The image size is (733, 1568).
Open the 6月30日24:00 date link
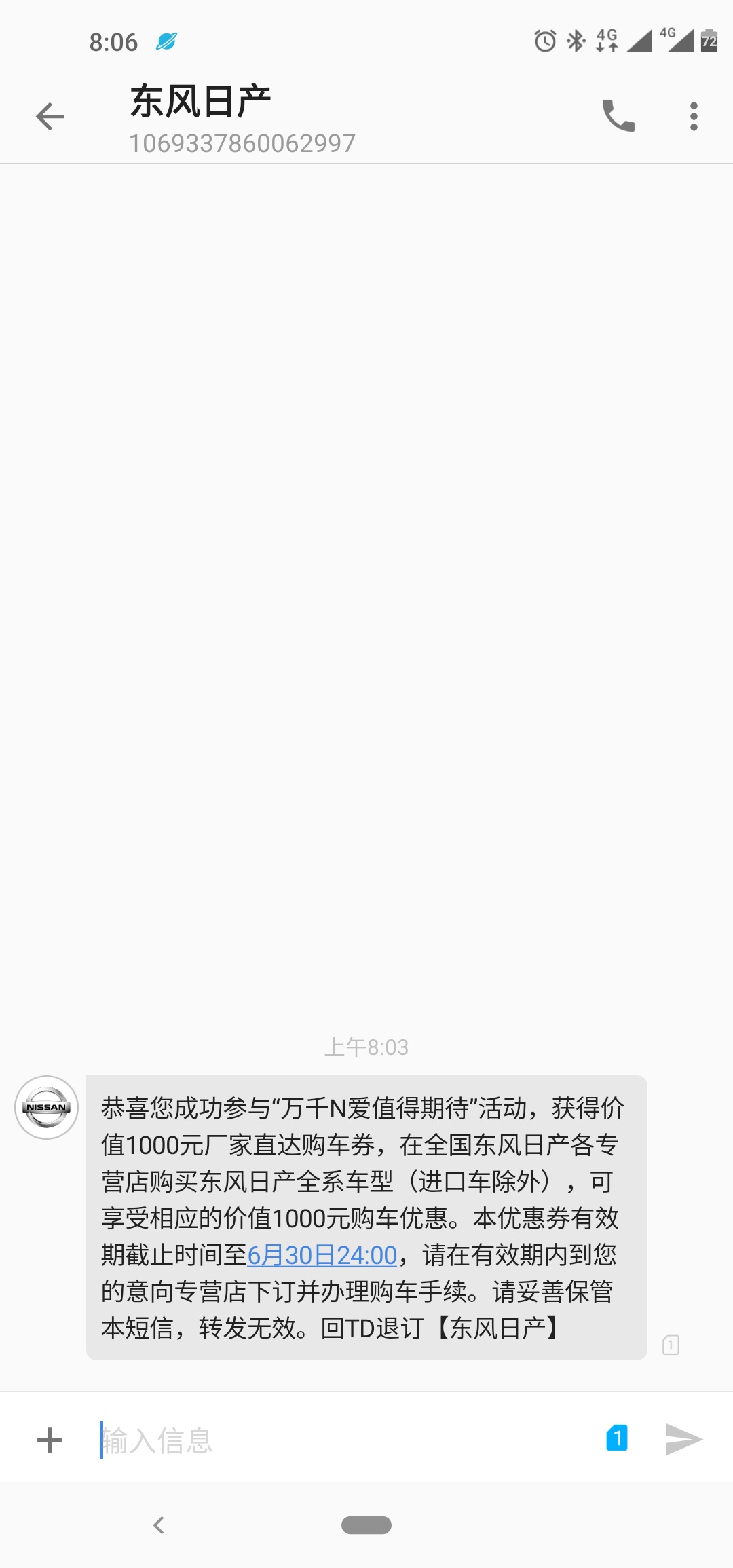(x=322, y=1255)
